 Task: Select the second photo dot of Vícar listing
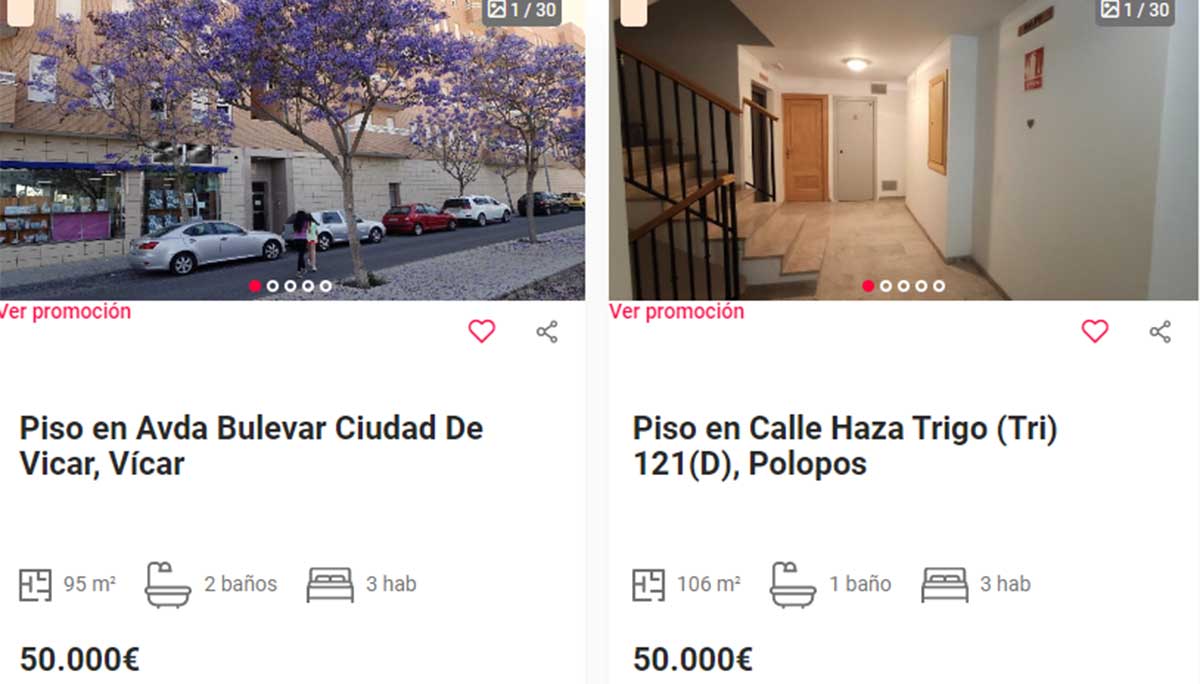coord(273,286)
